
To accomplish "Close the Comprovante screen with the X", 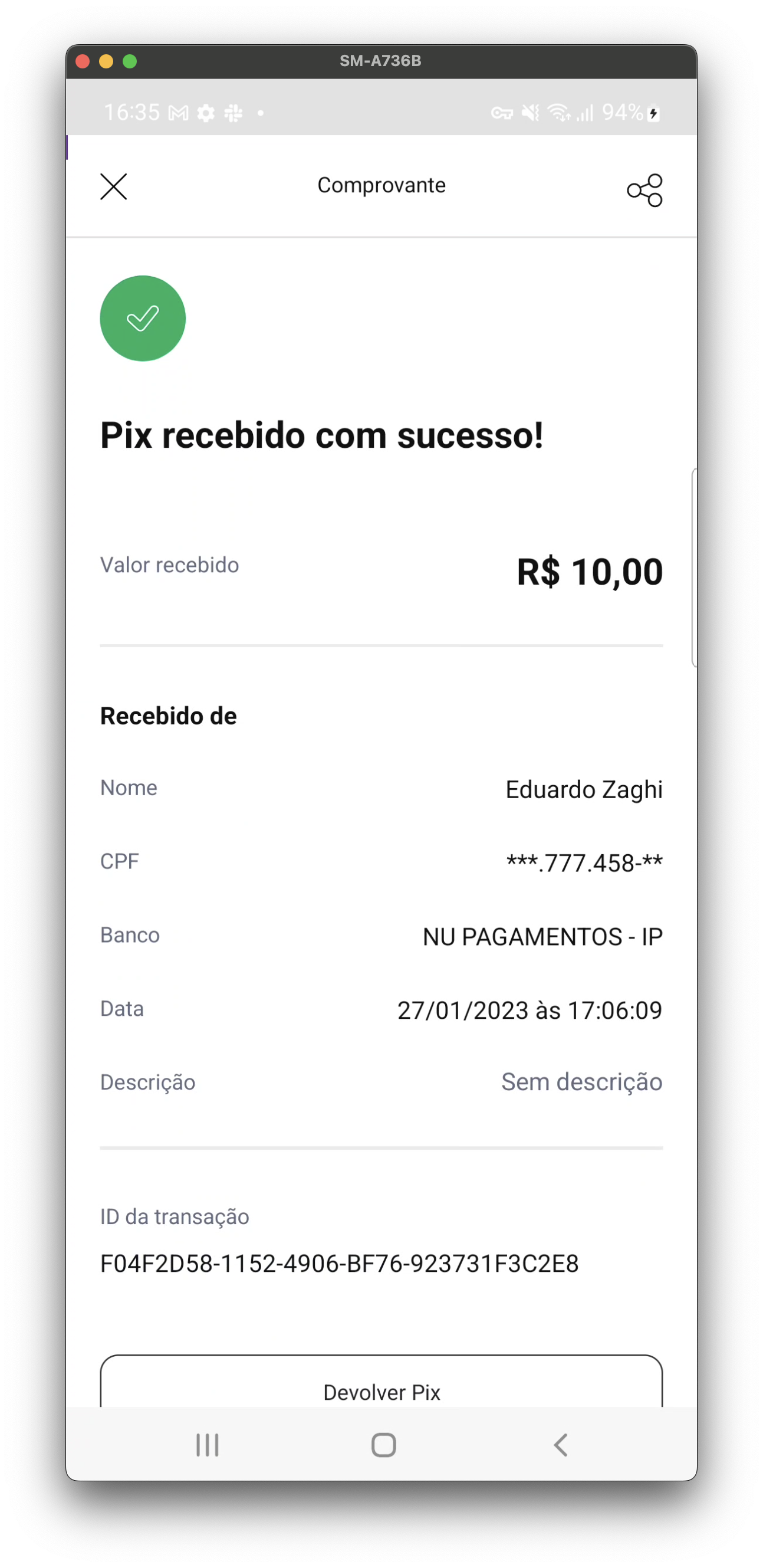I will 113,187.
